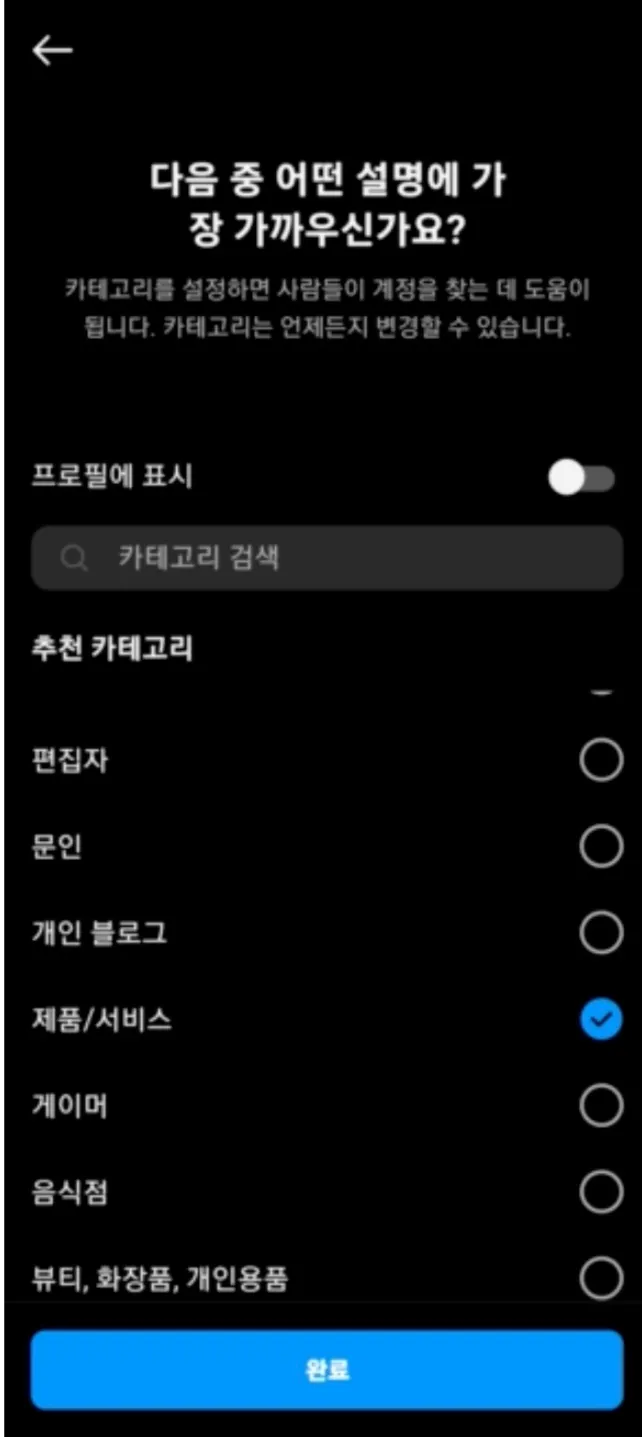Choose the 음식점 category
Image resolution: width=642 pixels, height=1437 pixels.
coord(600,1192)
